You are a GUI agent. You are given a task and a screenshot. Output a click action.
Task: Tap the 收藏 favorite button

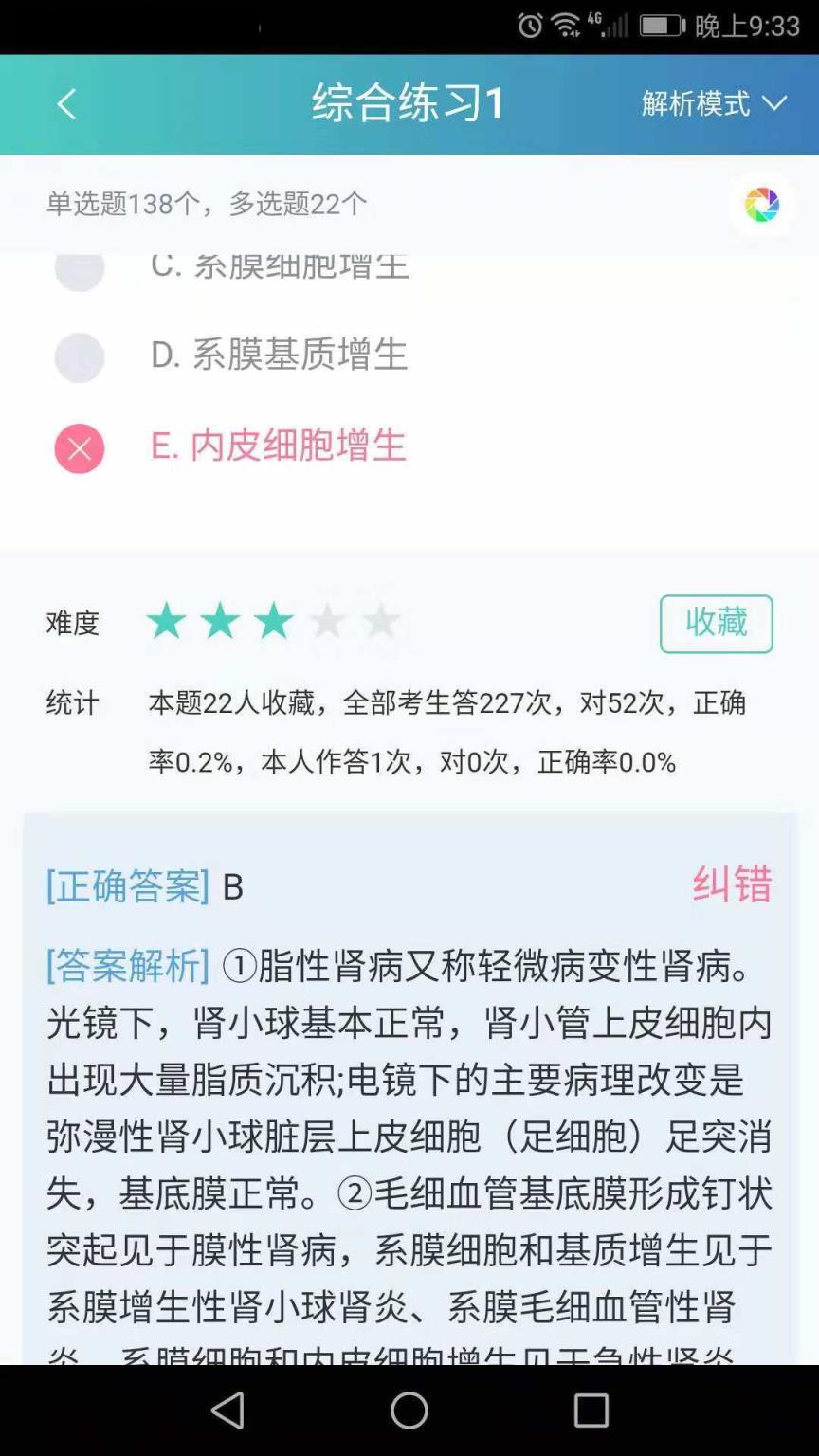(x=716, y=623)
